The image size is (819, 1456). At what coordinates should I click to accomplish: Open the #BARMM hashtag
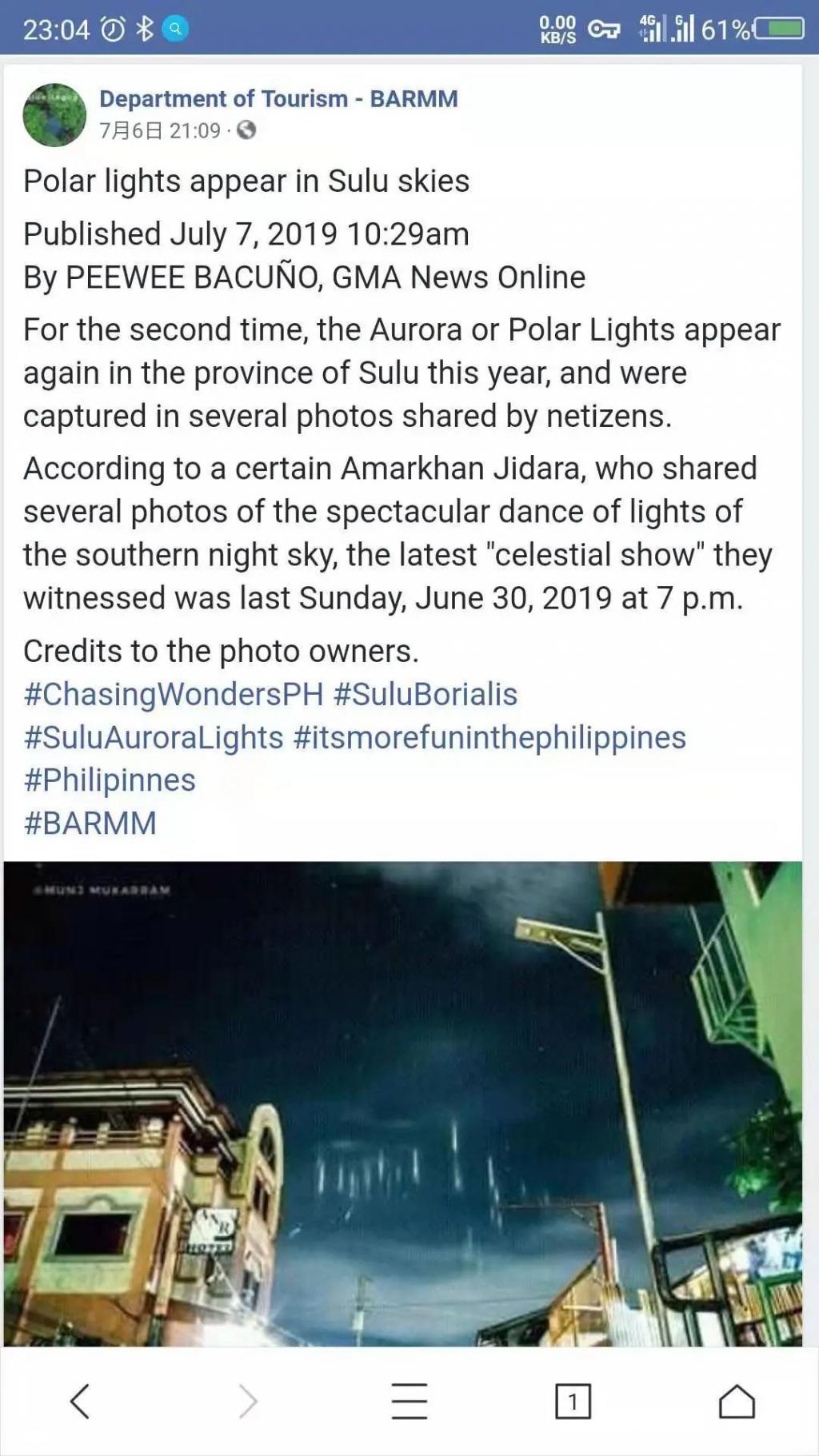pyautogui.click(x=90, y=823)
